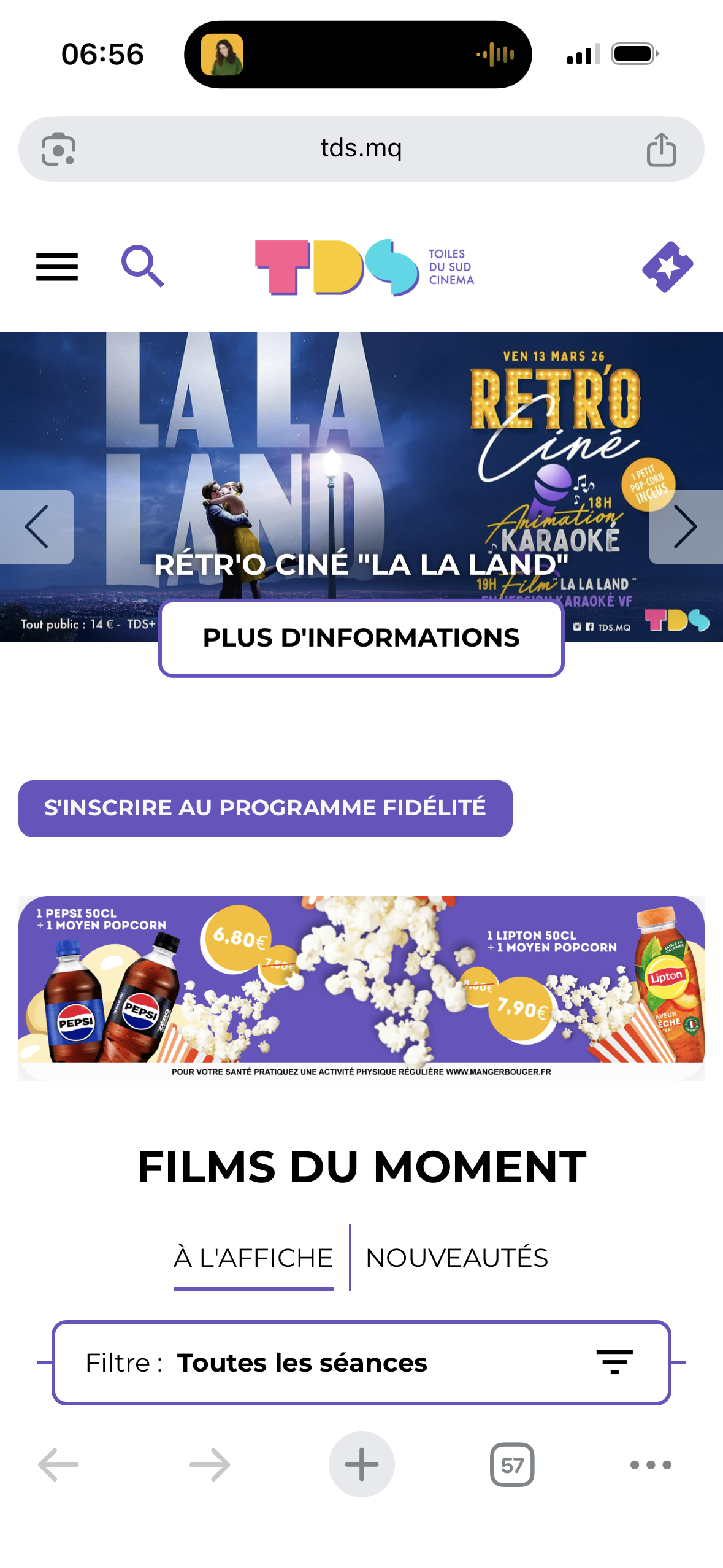Open the site search magnifier
The width and height of the screenshot is (723, 1568).
click(142, 266)
